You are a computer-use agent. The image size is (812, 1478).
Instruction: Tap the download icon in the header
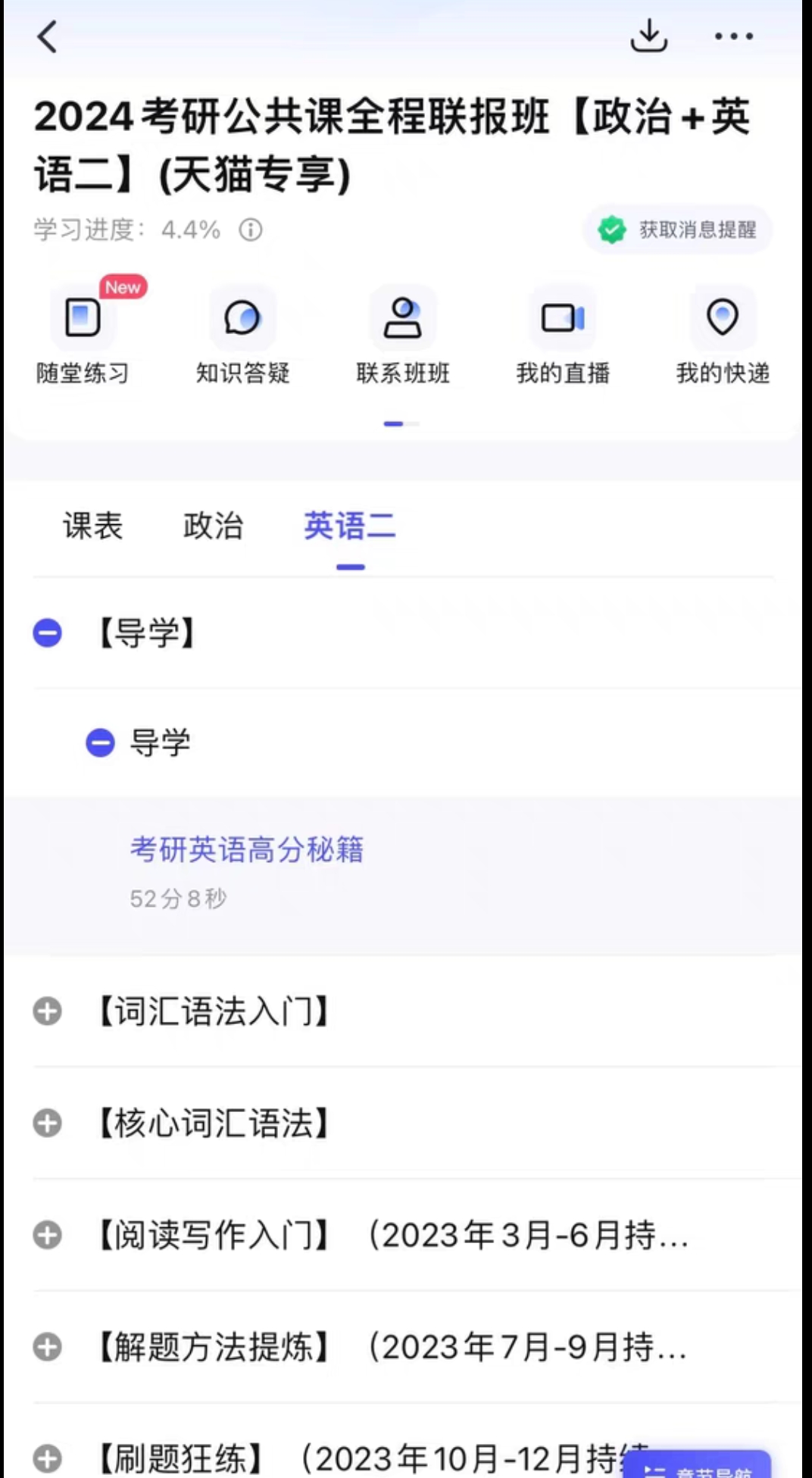pos(648,36)
